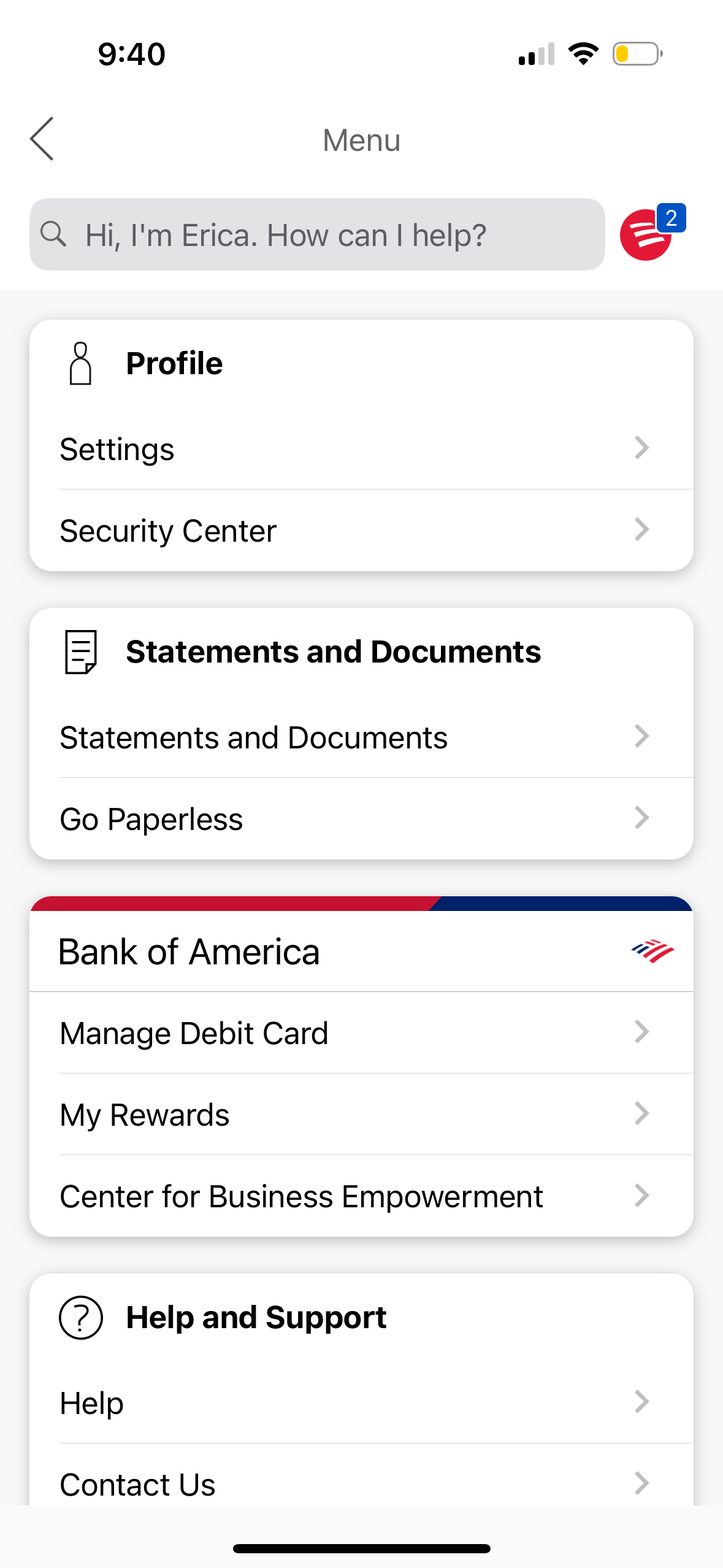
Task: Tap the Help and Support question mark icon
Action: pos(80,1316)
